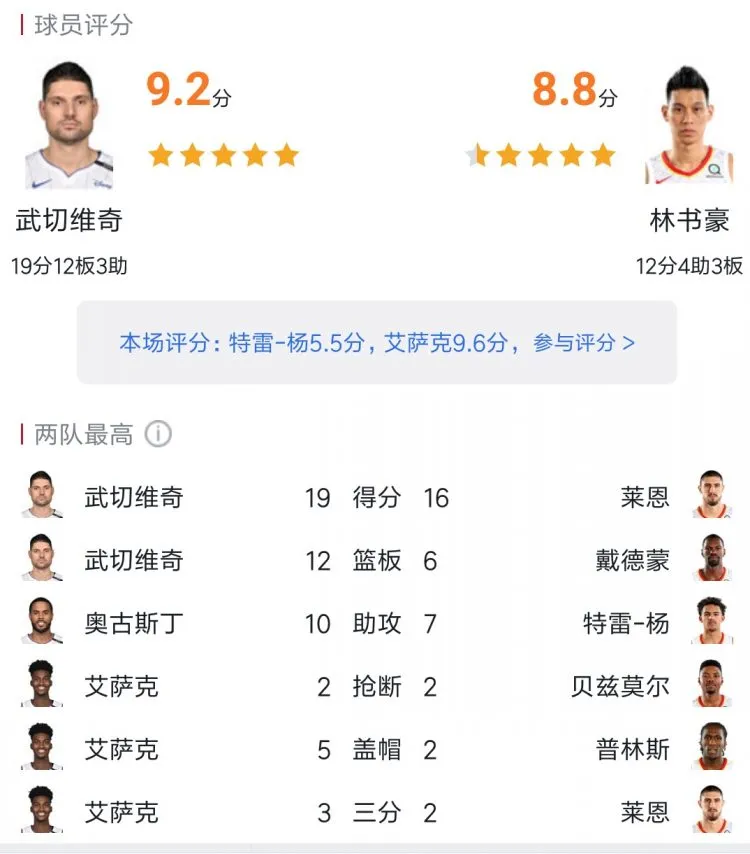Viewport: 750px width, 854px height.
Task: Rate 林书豪 with the star row
Action: coord(540,155)
